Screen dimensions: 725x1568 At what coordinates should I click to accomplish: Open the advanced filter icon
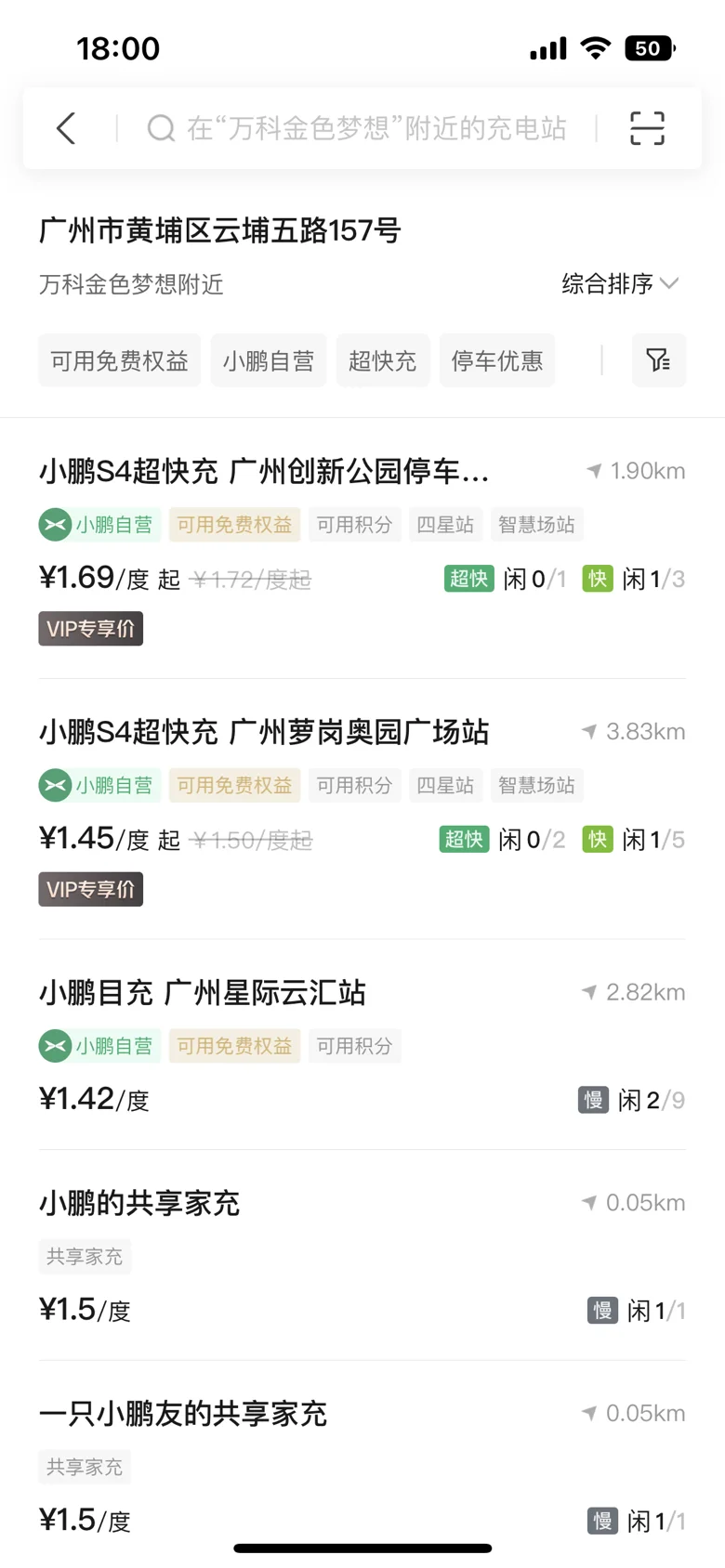[659, 360]
